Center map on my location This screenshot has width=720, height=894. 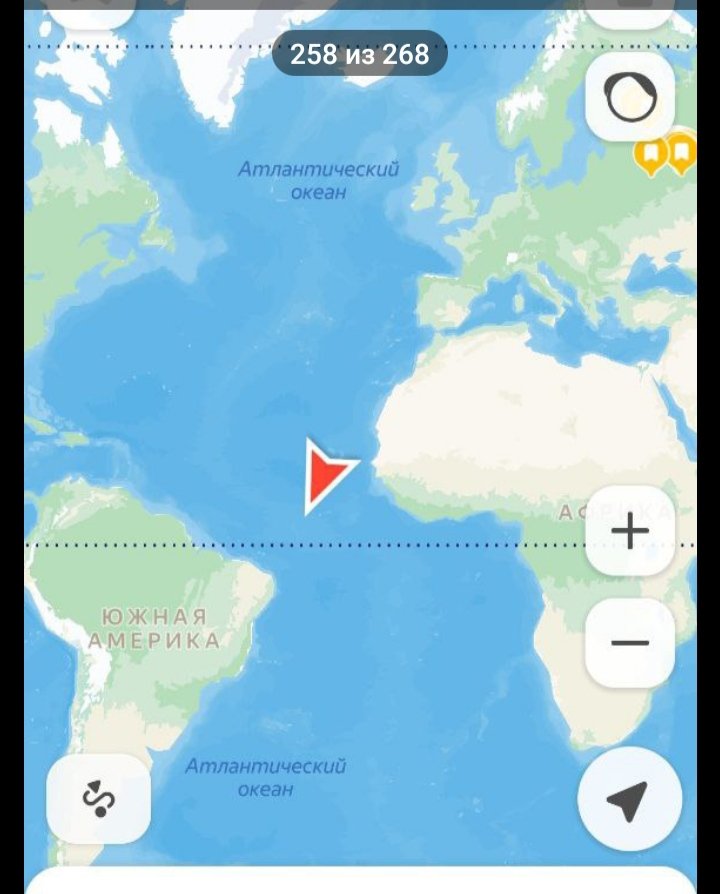click(x=628, y=798)
